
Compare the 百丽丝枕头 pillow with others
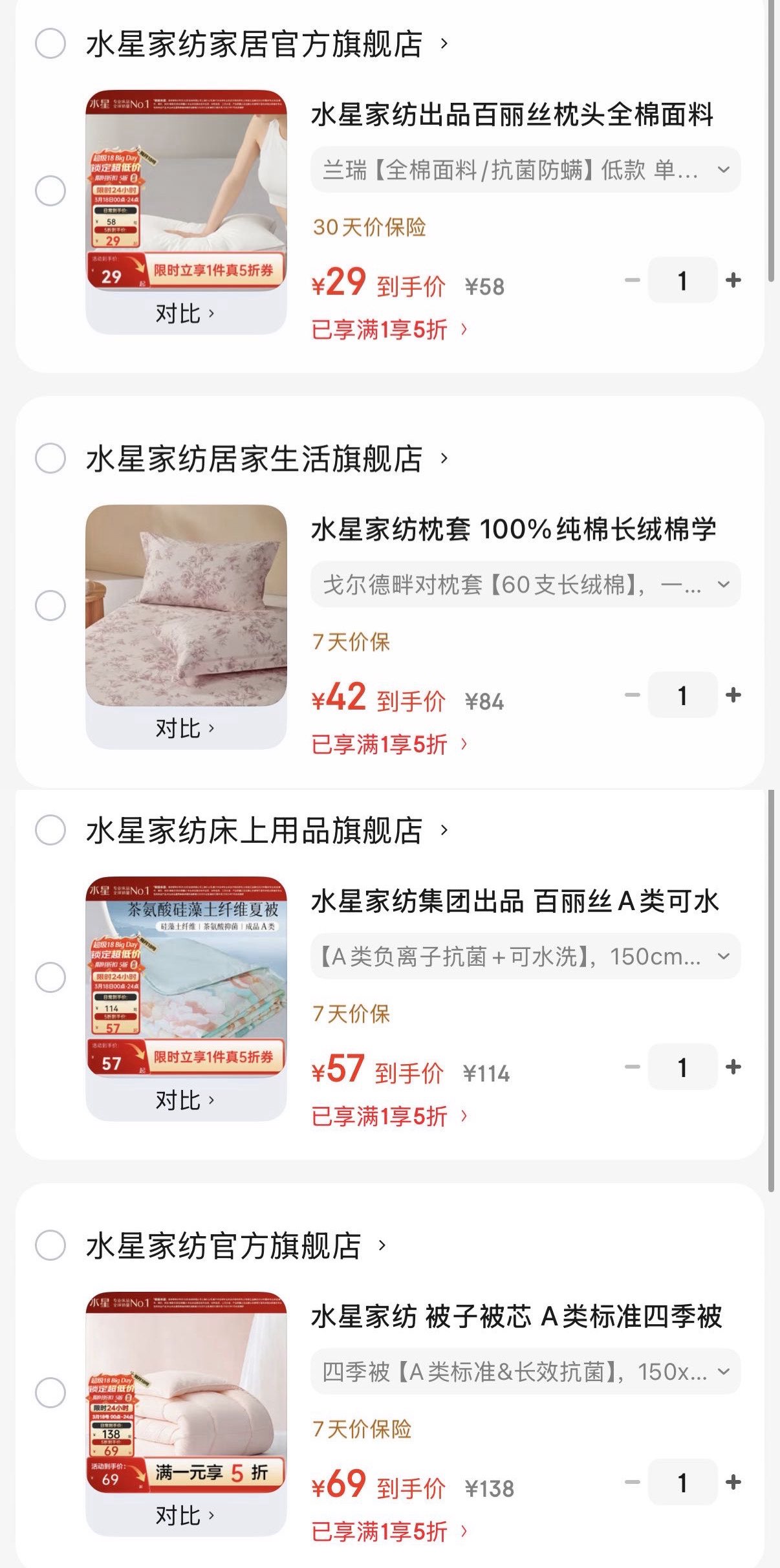pyautogui.click(x=185, y=314)
